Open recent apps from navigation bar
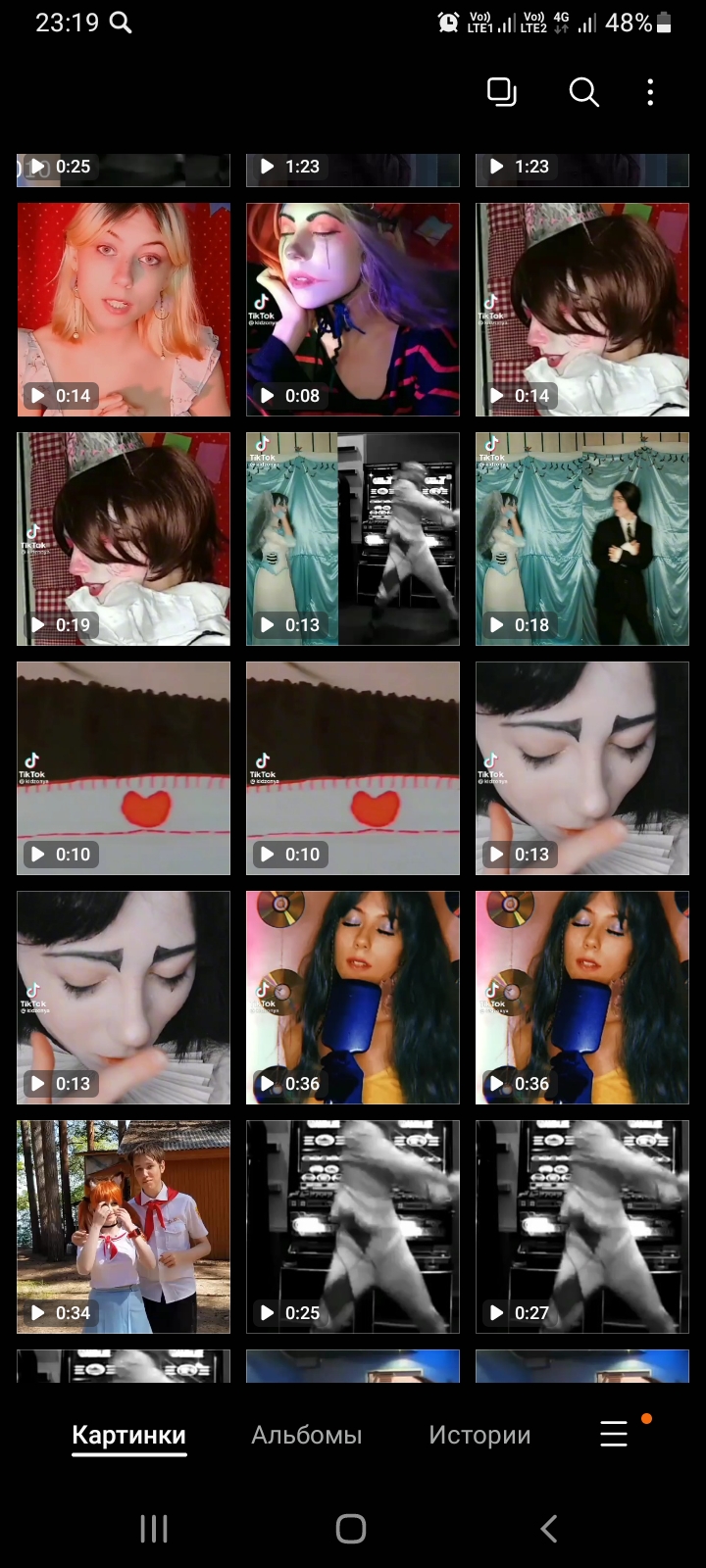This screenshot has height=1568, width=706. [154, 1528]
